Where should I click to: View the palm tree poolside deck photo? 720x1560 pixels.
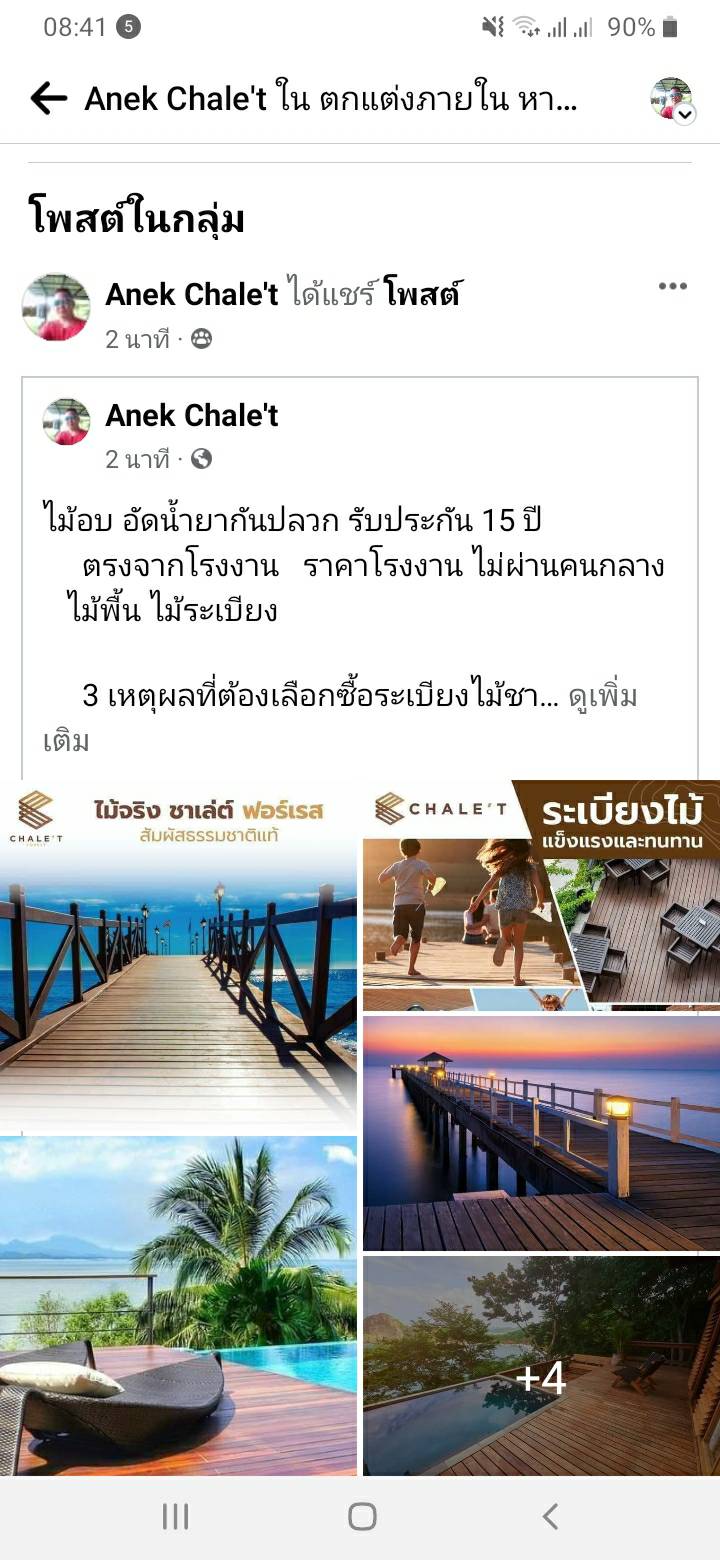point(178,1305)
